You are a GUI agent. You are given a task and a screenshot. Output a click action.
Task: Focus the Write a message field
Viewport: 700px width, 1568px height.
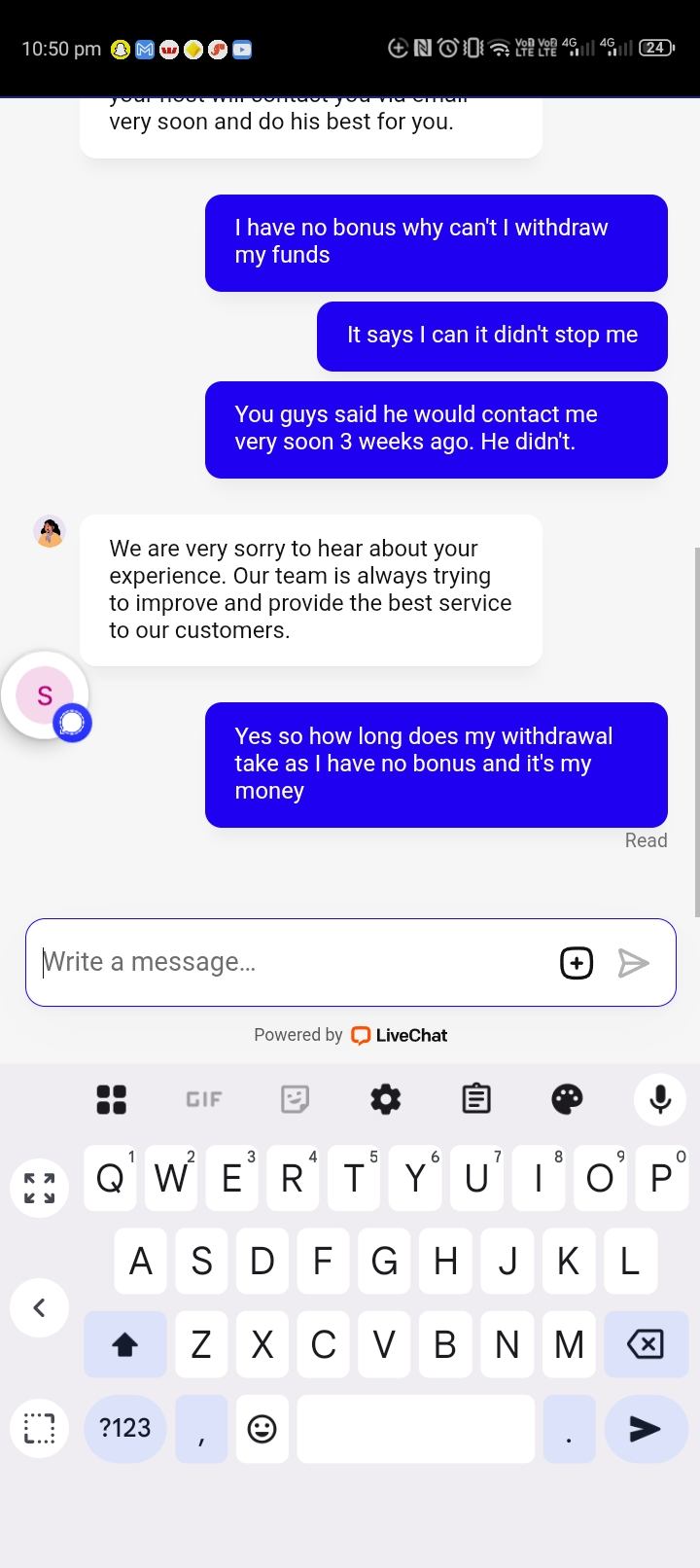(x=292, y=962)
